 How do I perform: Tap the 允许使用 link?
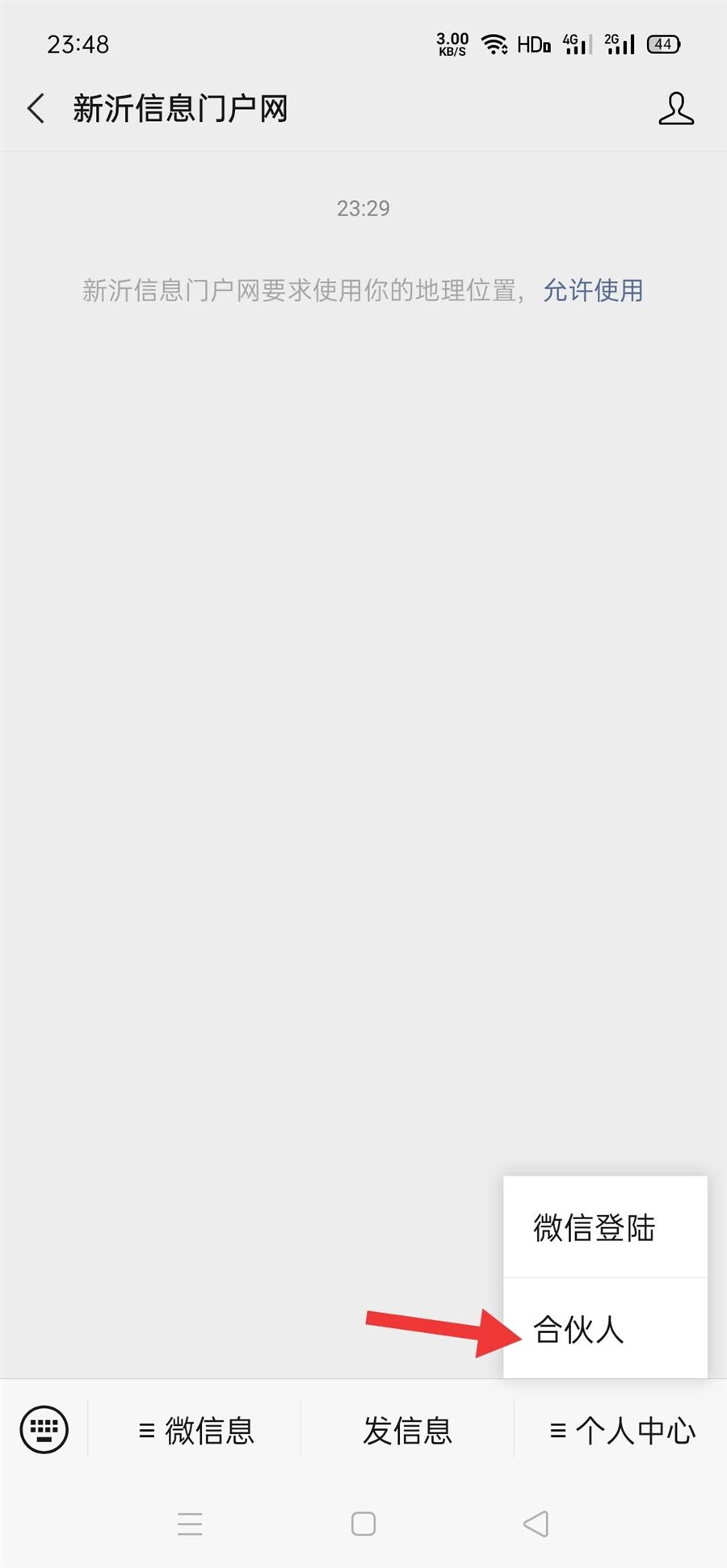(x=593, y=291)
